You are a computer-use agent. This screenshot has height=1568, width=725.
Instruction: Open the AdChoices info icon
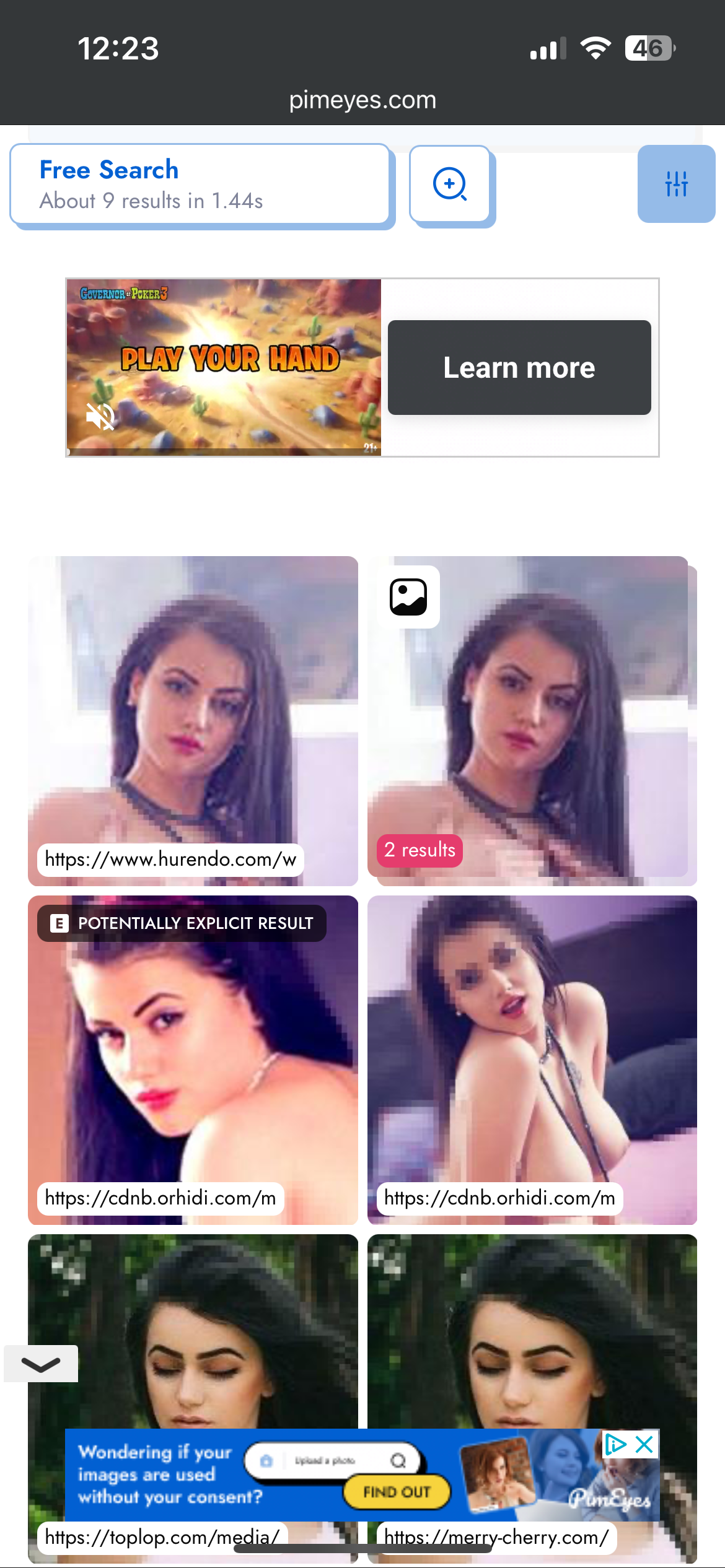pyautogui.click(x=615, y=1445)
